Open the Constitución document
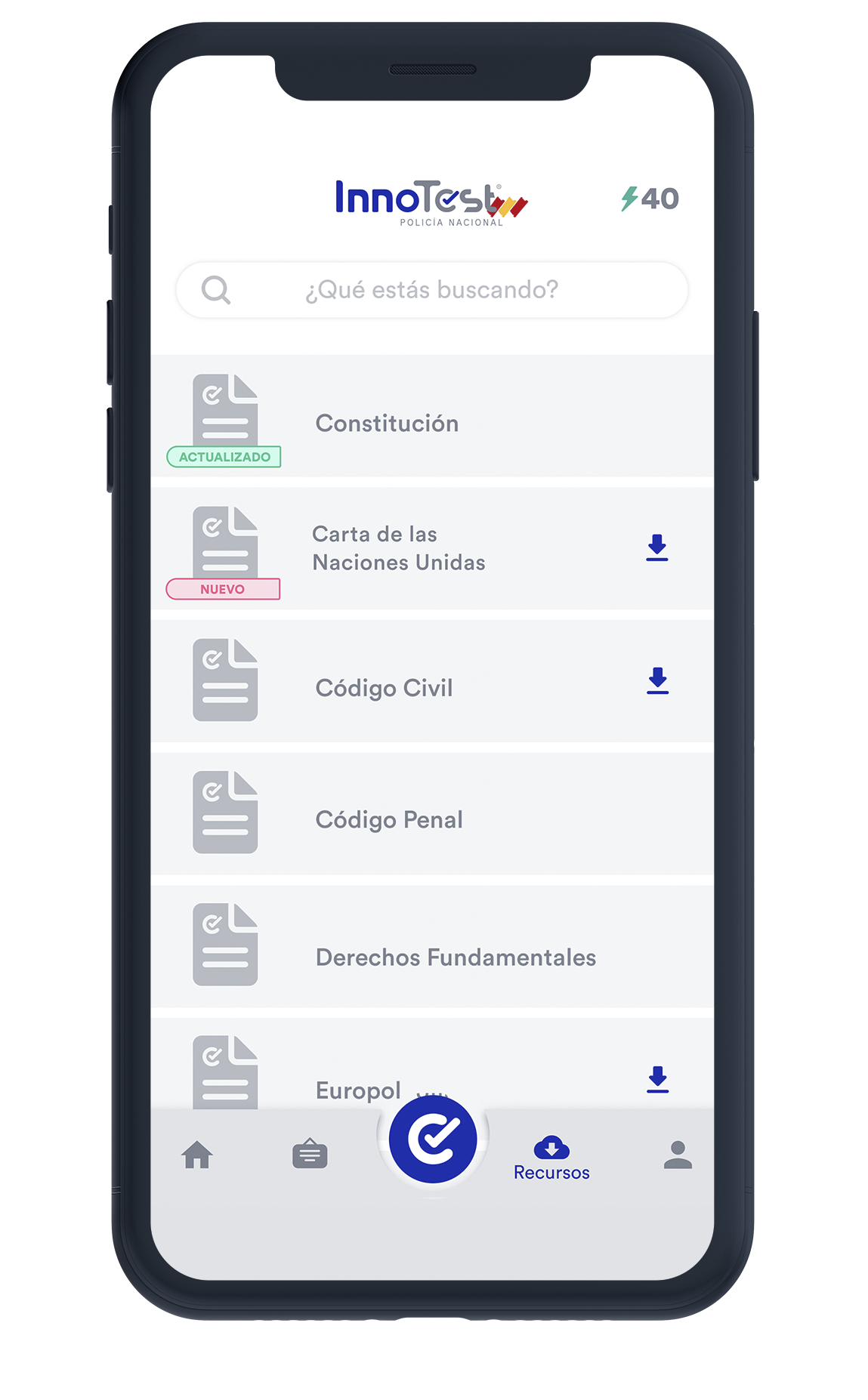868x1400 pixels. tap(387, 423)
